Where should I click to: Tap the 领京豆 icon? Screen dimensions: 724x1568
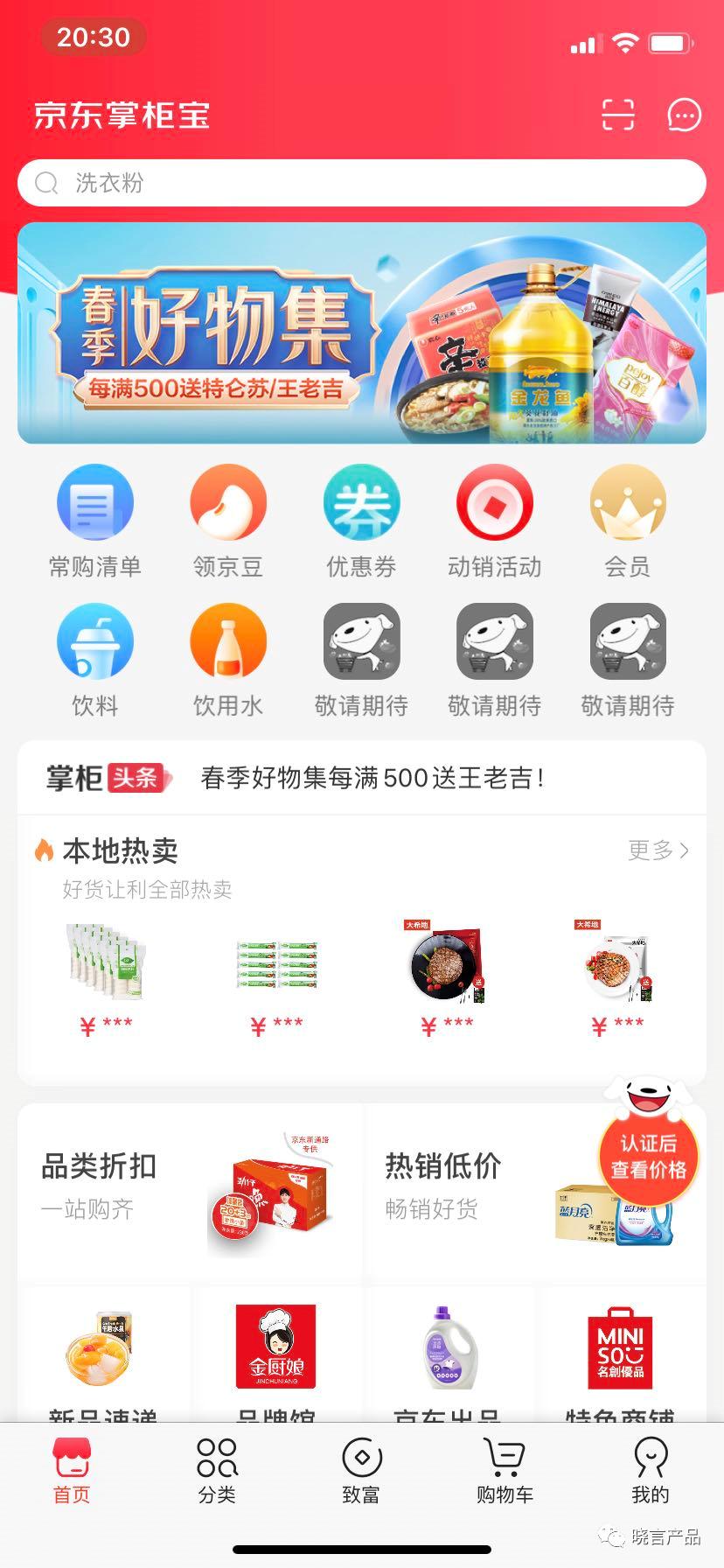pyautogui.click(x=227, y=502)
